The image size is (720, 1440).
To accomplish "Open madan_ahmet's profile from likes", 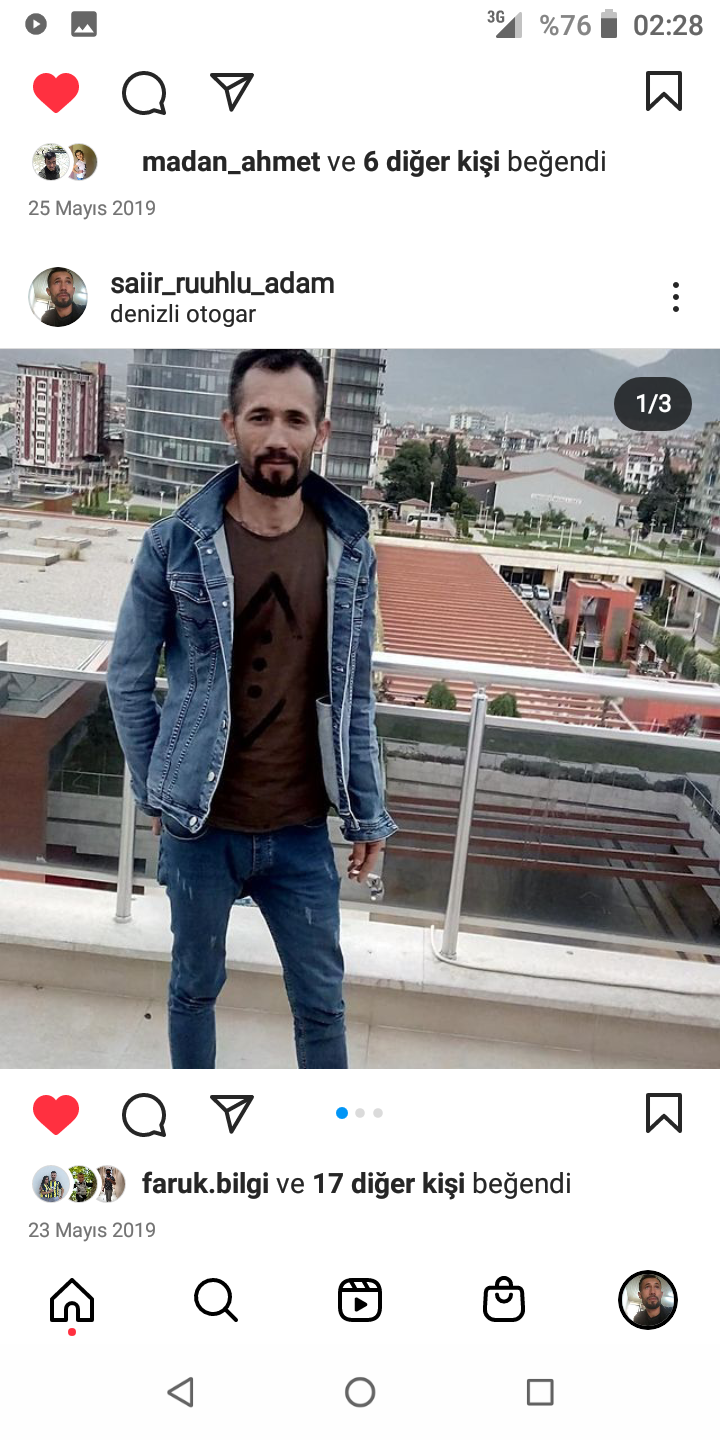I will (x=231, y=162).
